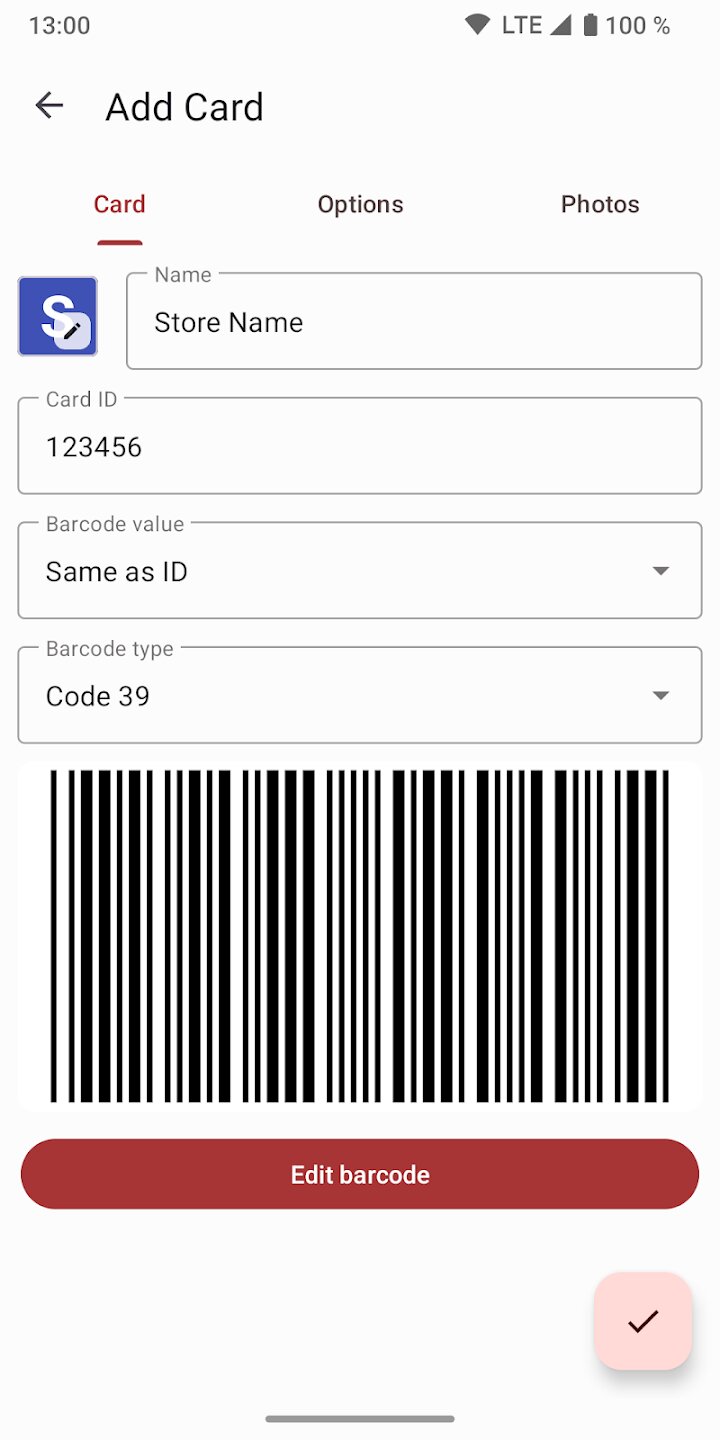Edit the card thumbnail icon
The height and width of the screenshot is (1440, 720).
[58, 317]
